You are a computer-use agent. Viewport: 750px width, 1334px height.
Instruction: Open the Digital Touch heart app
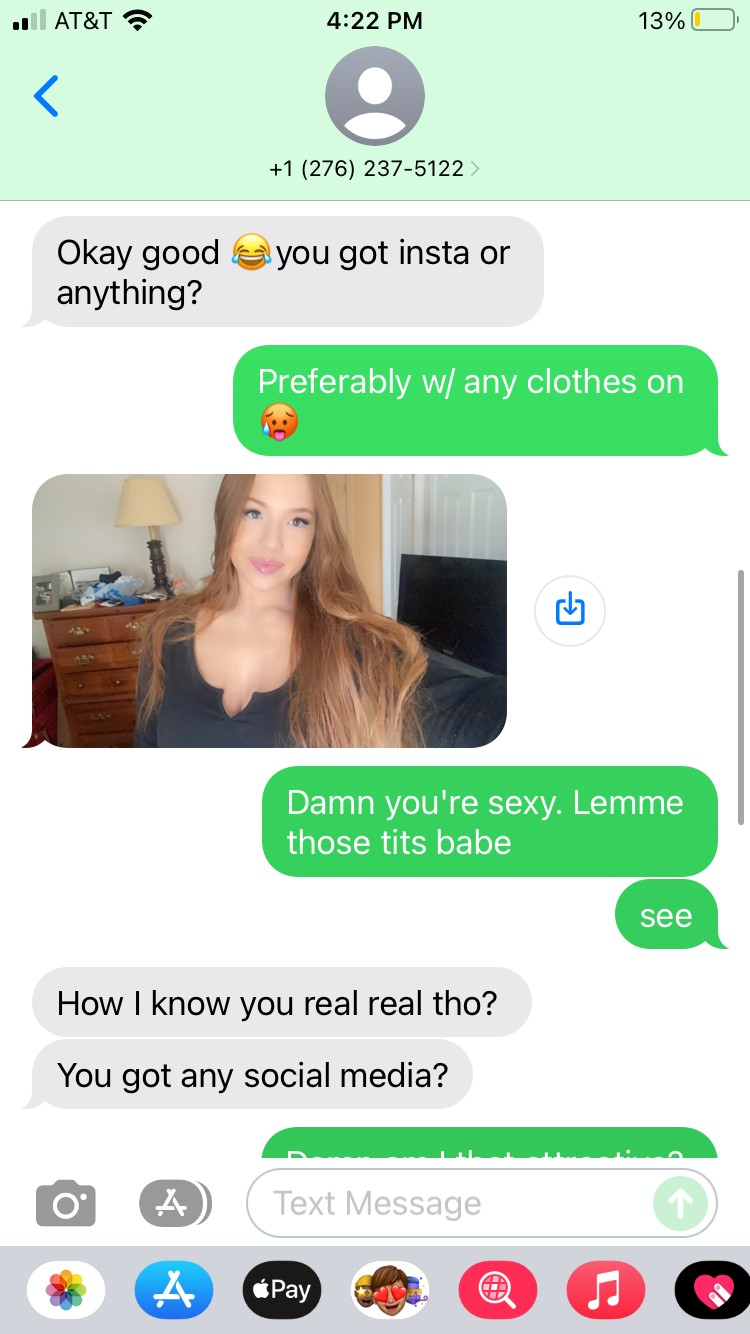coord(714,1290)
